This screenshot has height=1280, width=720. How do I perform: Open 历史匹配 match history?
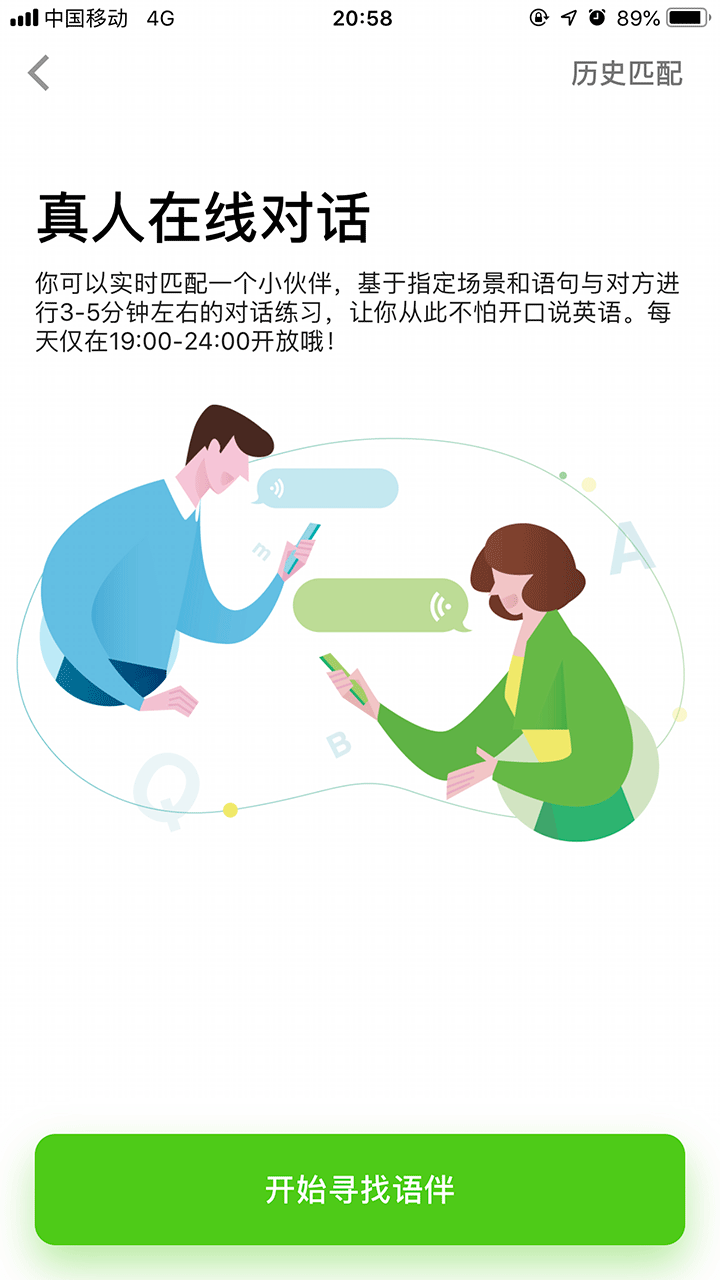pos(627,73)
